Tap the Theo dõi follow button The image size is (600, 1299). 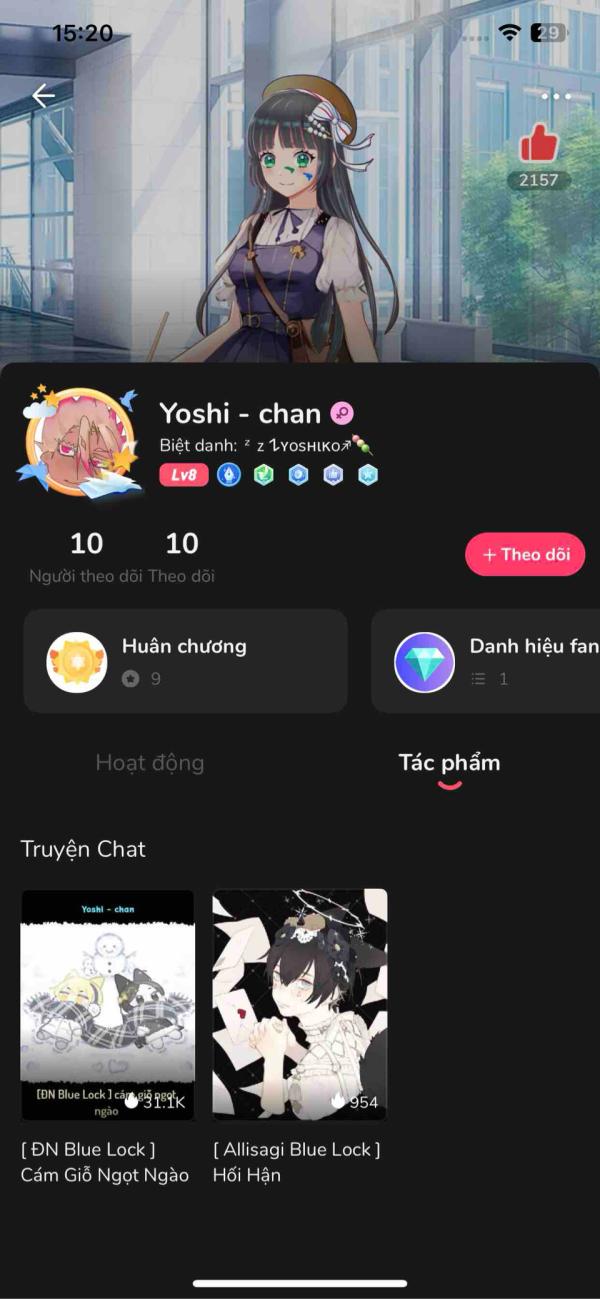(x=525, y=554)
